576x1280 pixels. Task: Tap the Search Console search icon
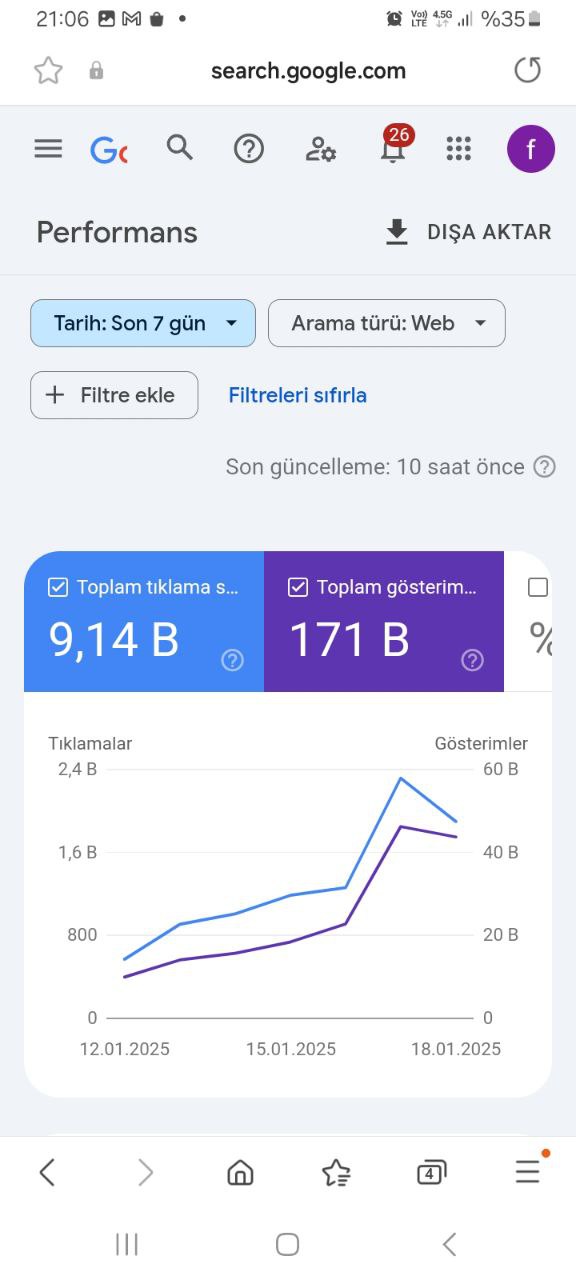[180, 148]
